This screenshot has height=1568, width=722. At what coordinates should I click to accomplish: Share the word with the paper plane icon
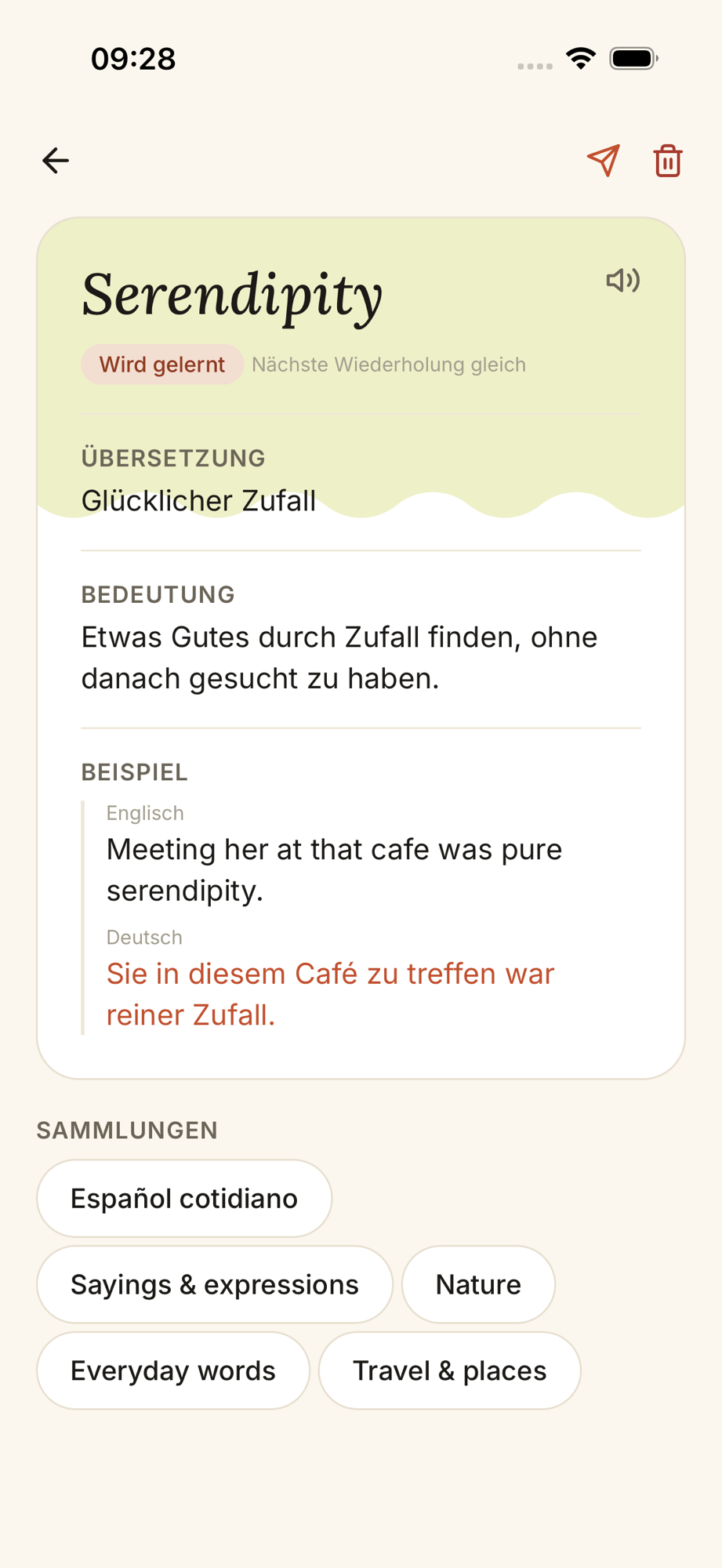(604, 161)
